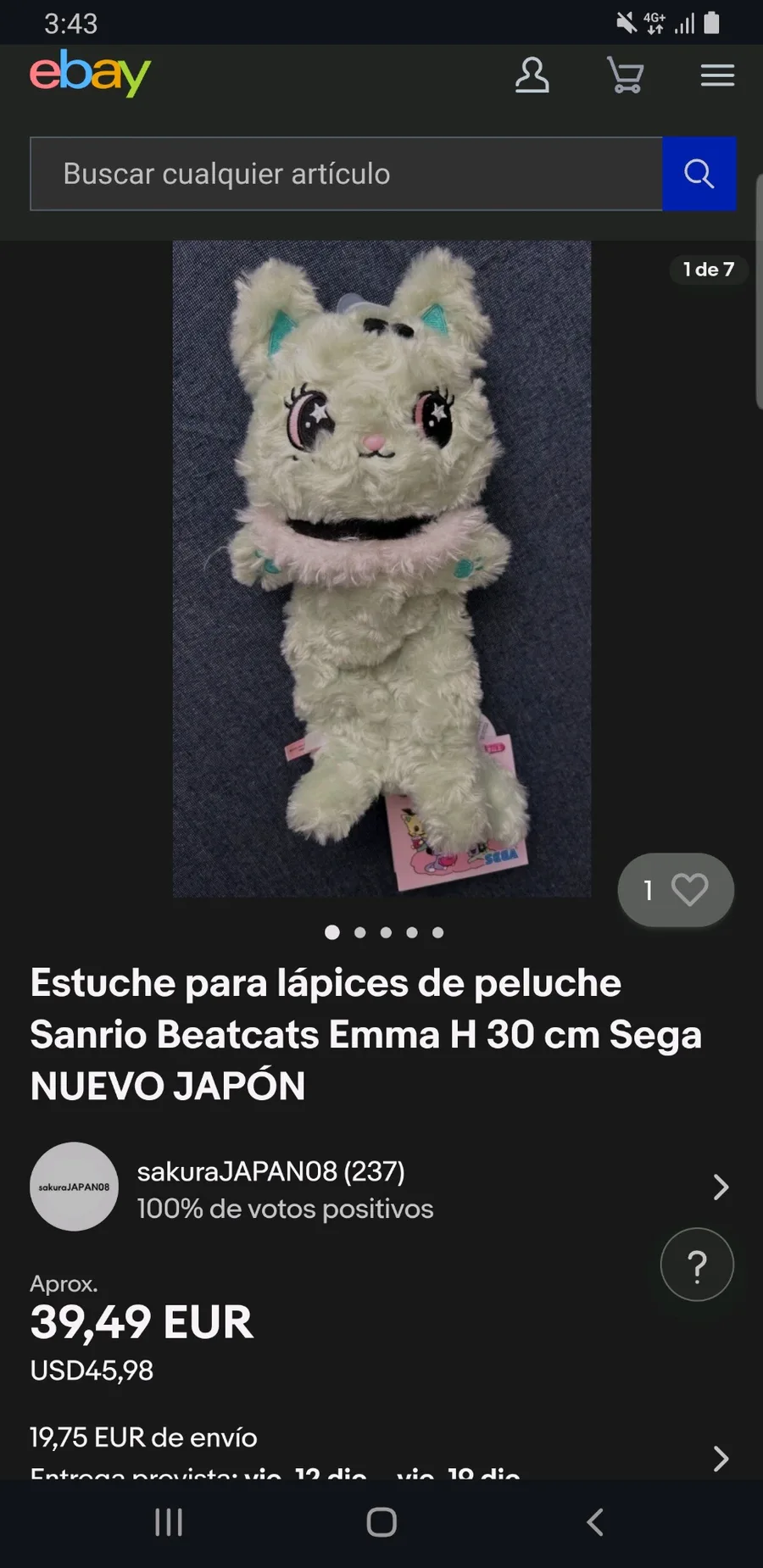The image size is (763, 1568).
Task: Open the account profile icon
Action: click(x=532, y=75)
